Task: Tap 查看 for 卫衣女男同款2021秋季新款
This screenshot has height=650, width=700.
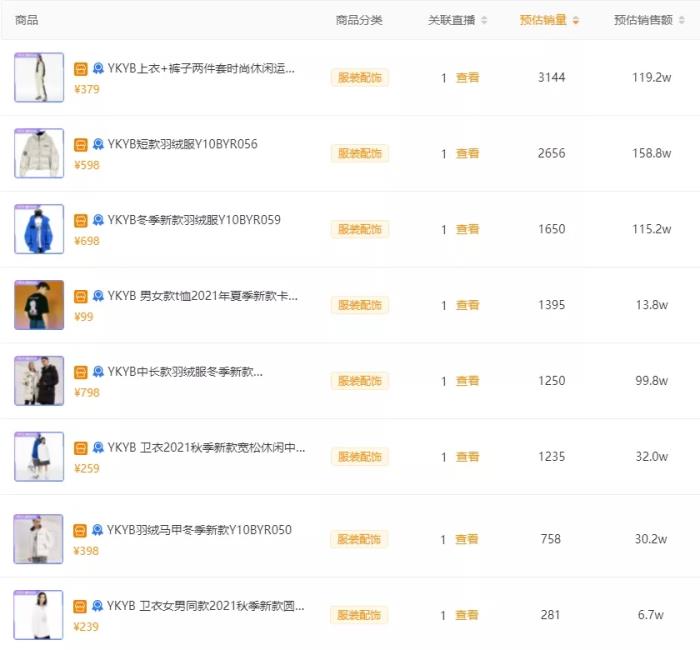Action: pyautogui.click(x=467, y=615)
